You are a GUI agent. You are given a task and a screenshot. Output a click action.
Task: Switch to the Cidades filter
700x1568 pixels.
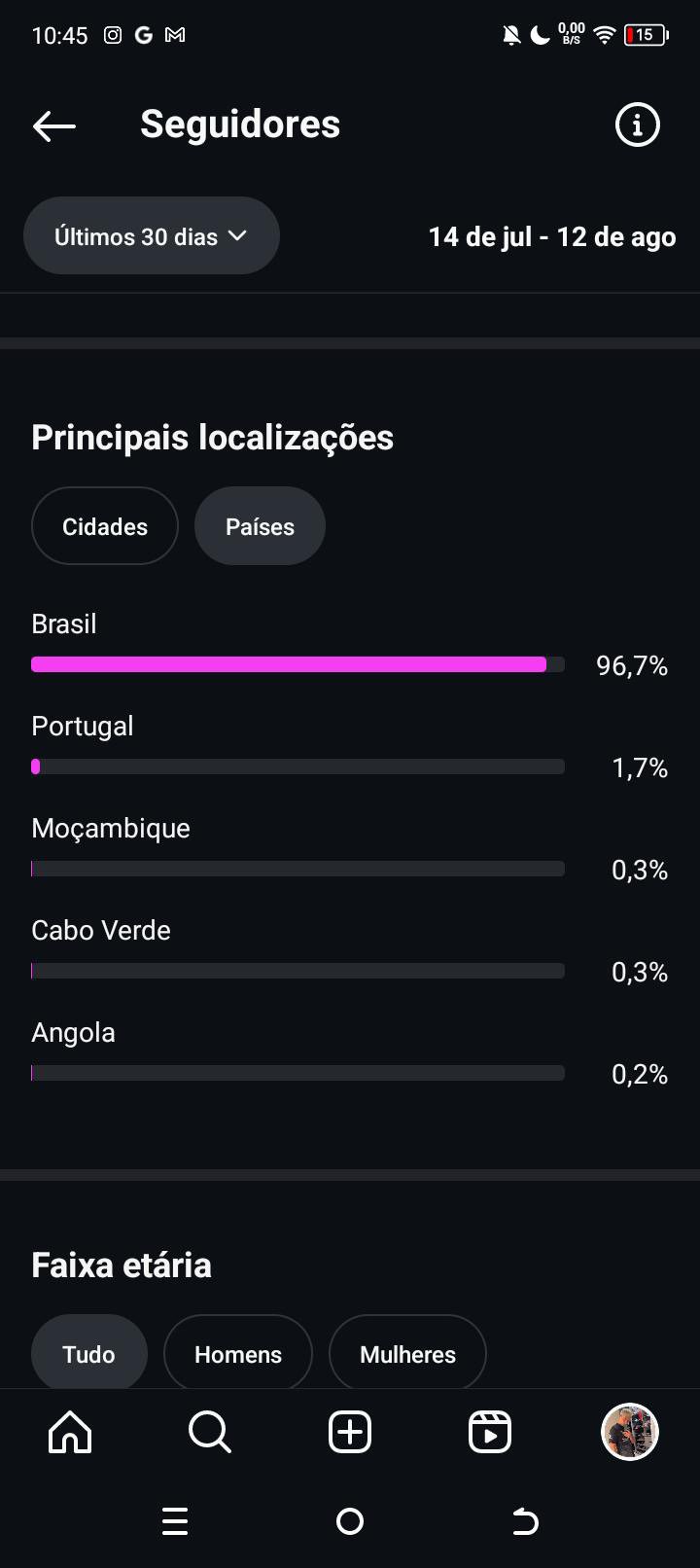(105, 526)
